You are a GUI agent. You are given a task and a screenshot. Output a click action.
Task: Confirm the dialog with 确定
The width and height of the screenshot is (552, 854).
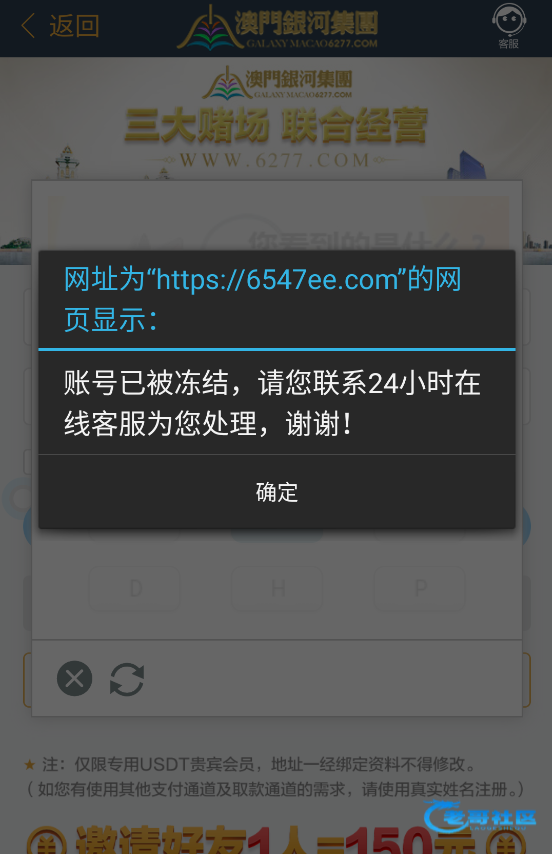pos(277,492)
